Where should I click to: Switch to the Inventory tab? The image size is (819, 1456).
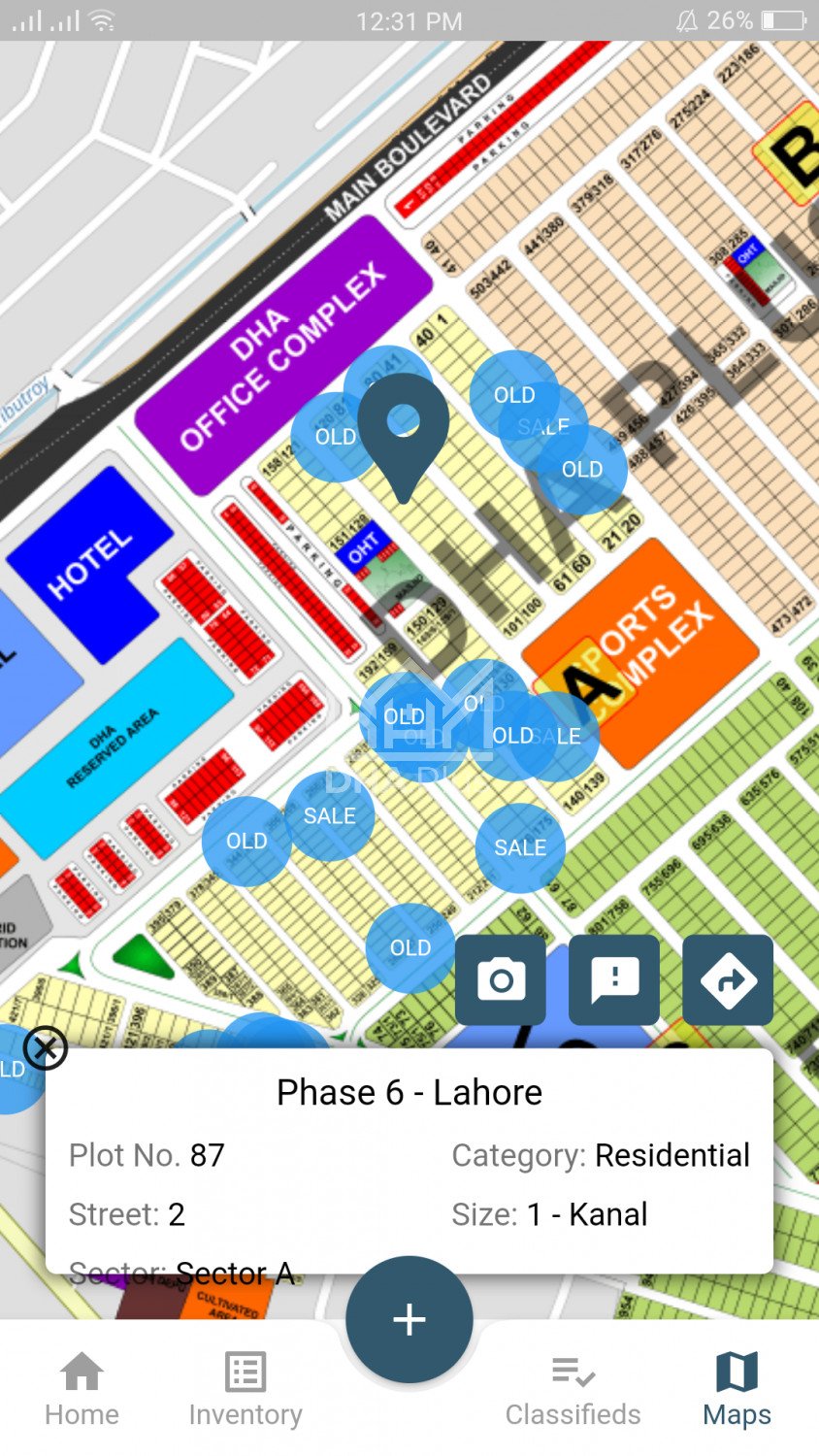coord(246,1390)
